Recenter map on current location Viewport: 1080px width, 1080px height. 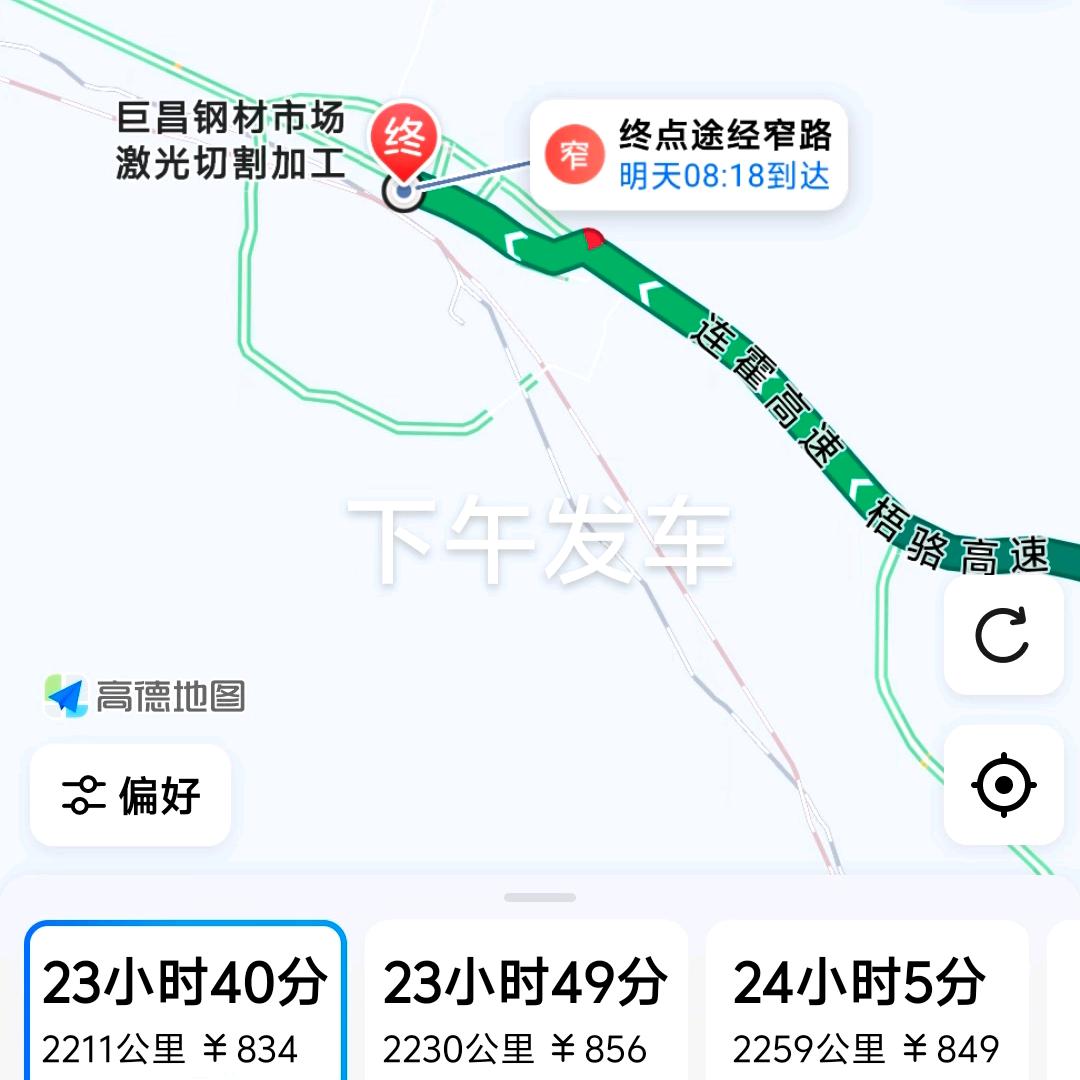pos(1003,785)
